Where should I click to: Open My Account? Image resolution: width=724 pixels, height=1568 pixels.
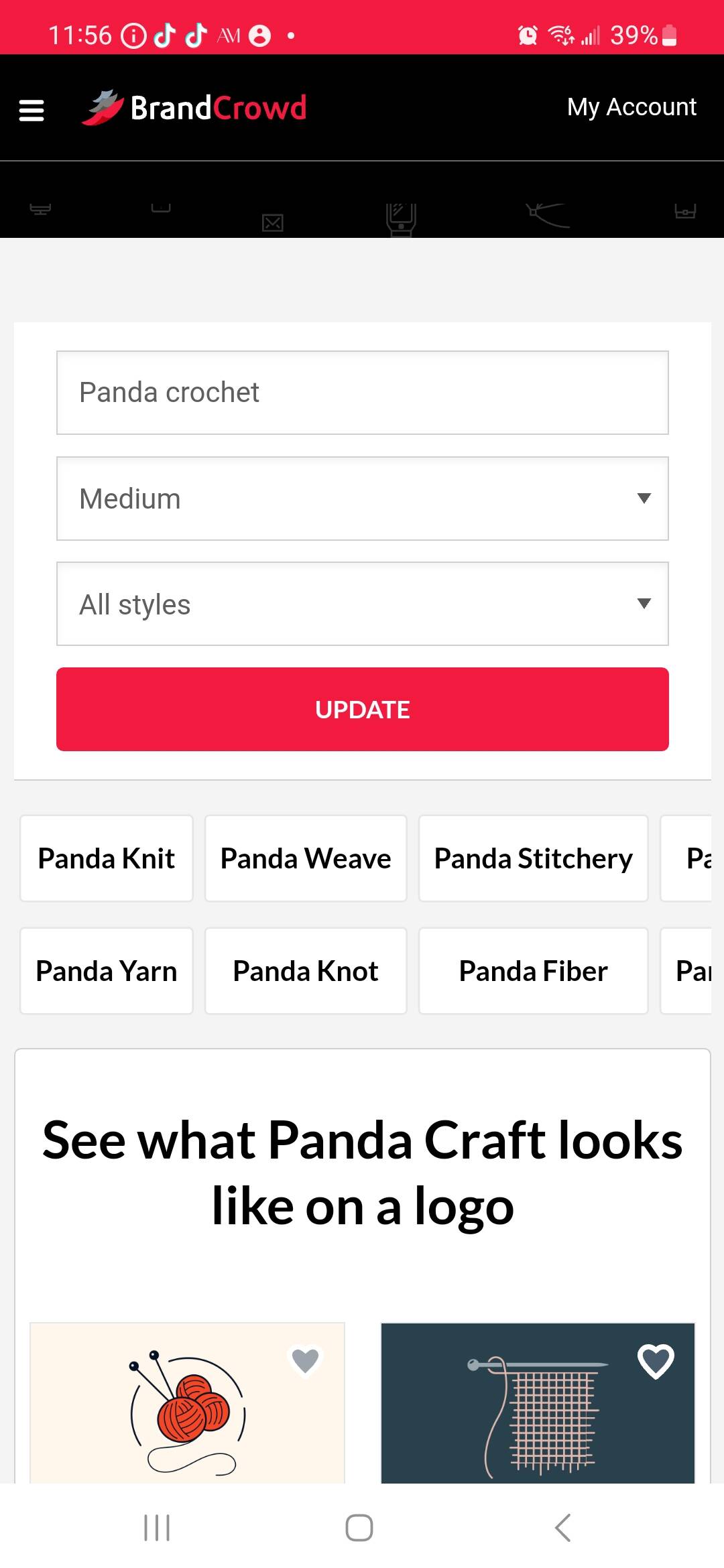click(631, 107)
